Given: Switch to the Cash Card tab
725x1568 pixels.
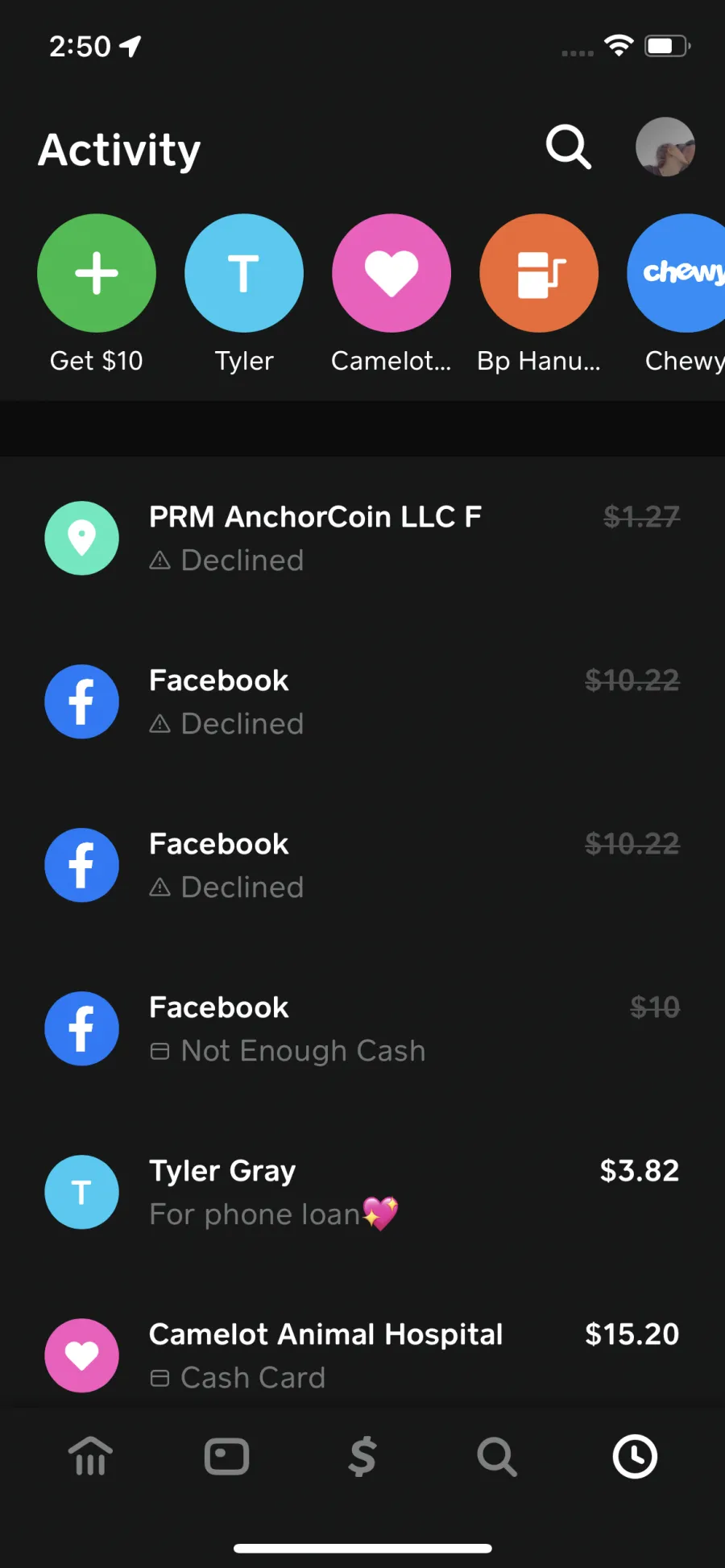Looking at the screenshot, I should click(x=226, y=1456).
